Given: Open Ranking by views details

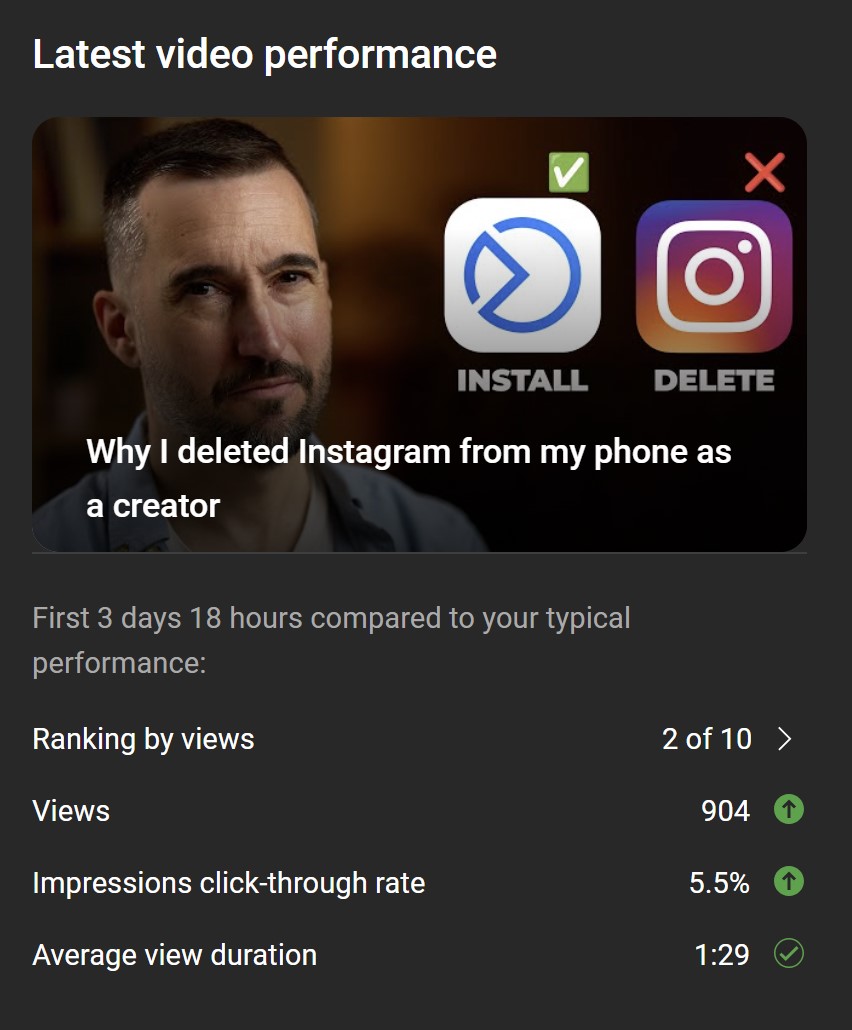Looking at the screenshot, I should (785, 739).
